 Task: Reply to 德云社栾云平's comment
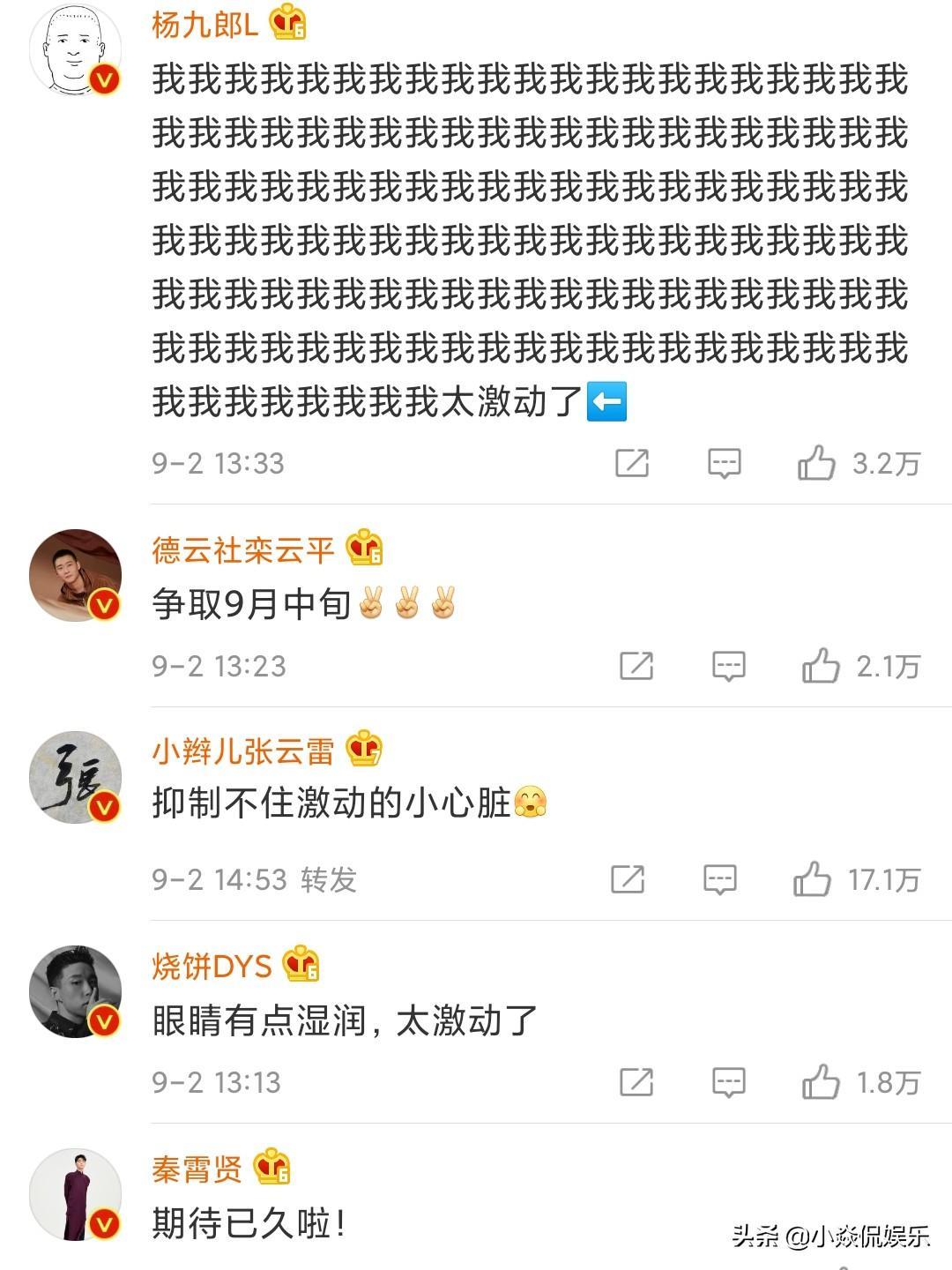[728, 666]
